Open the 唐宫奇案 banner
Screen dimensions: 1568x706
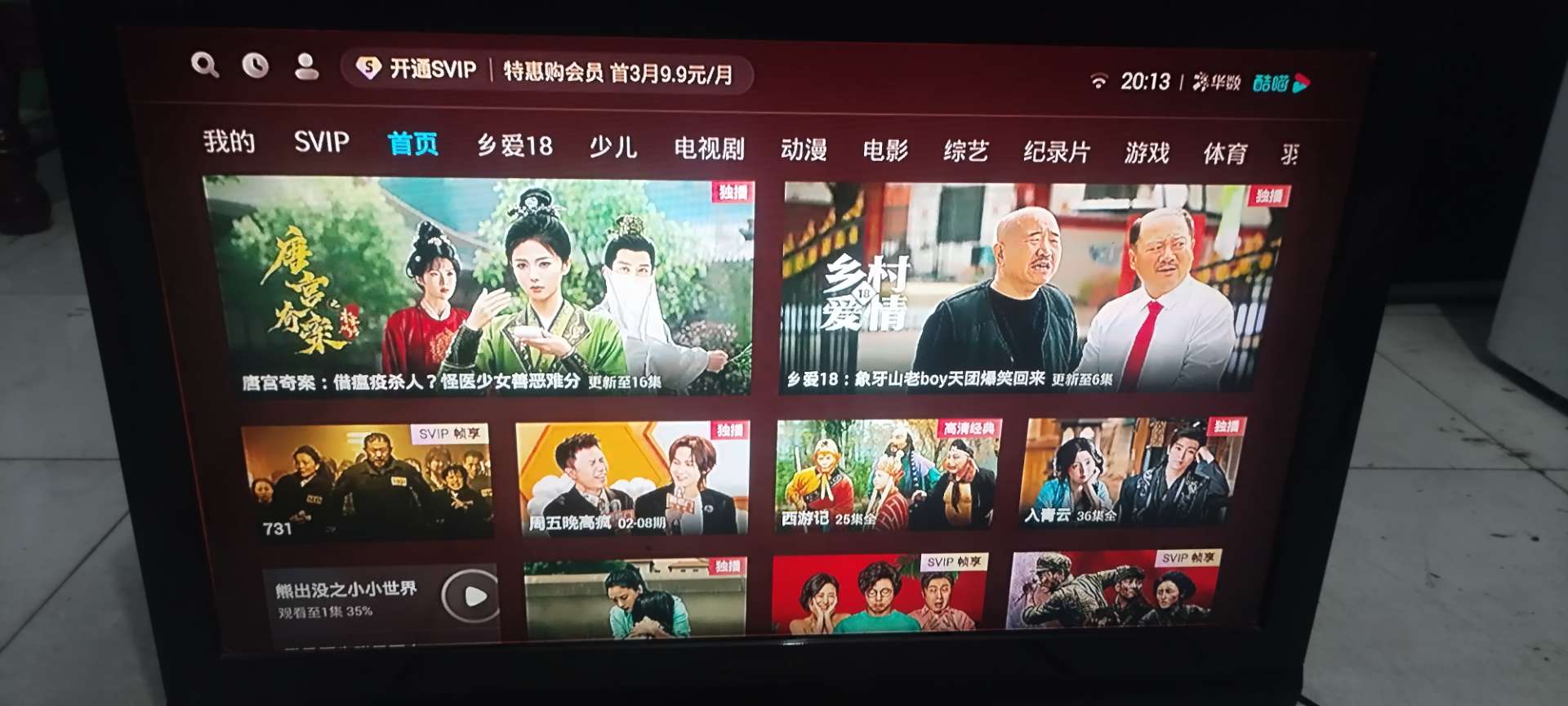(478, 286)
